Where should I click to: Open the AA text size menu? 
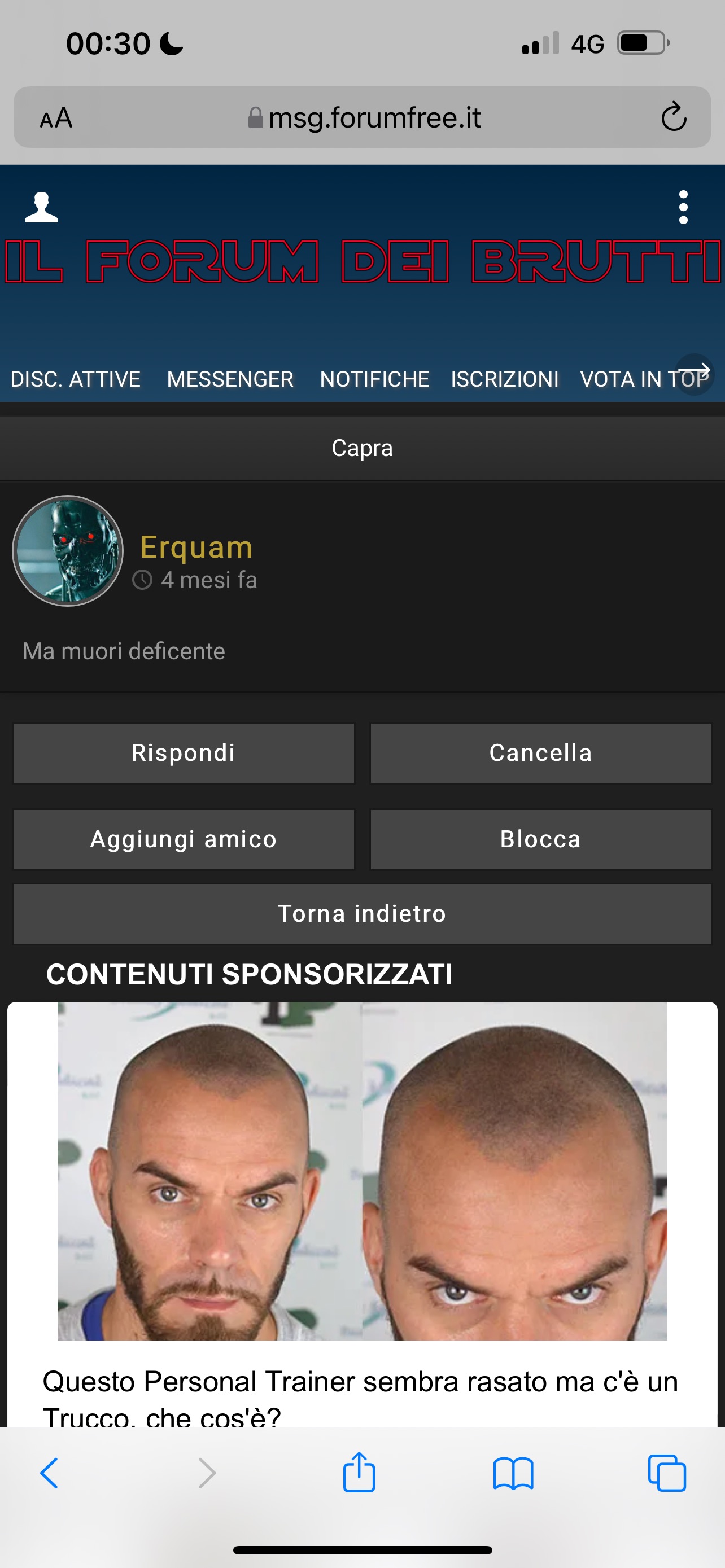(x=56, y=117)
